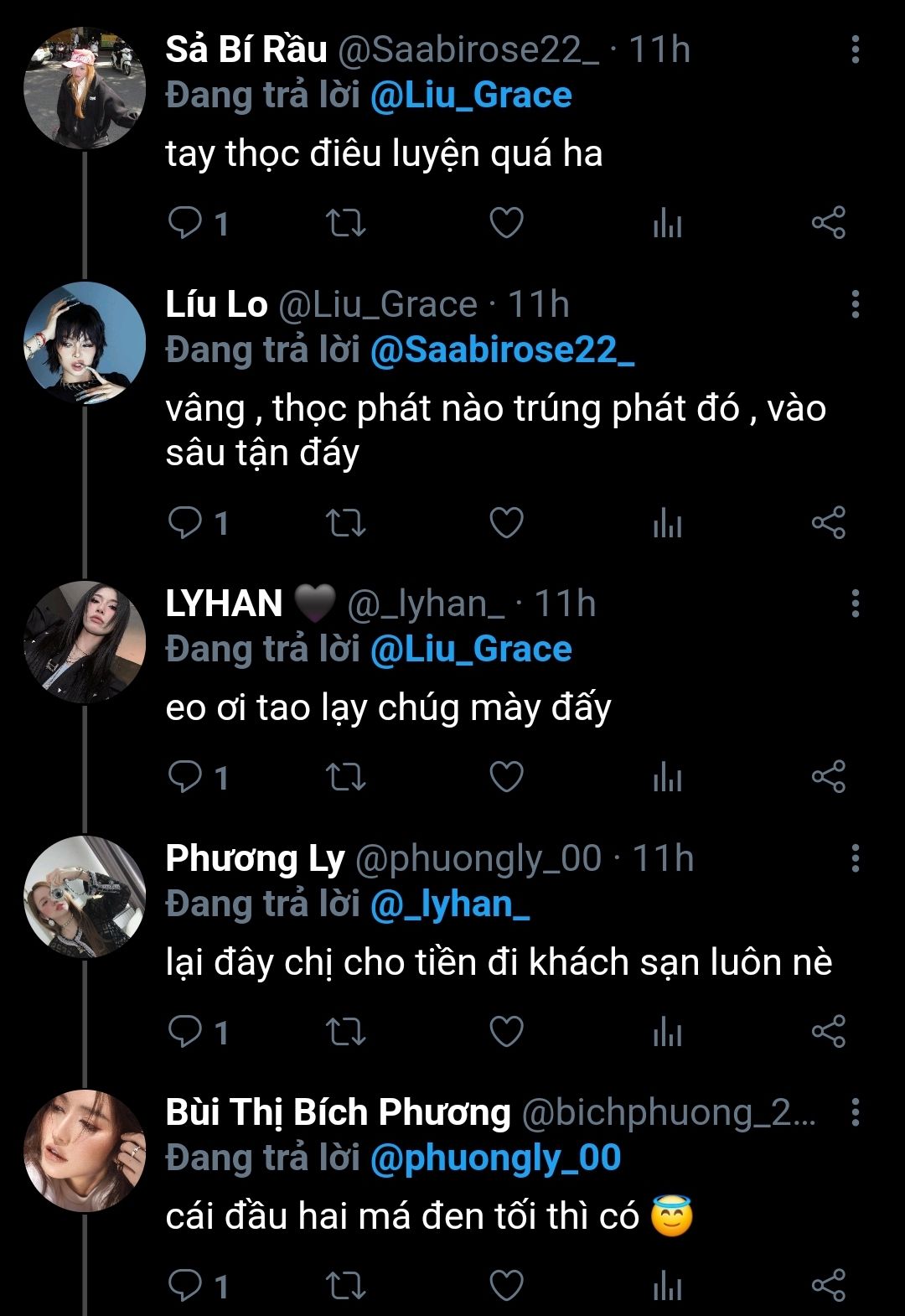The height and width of the screenshot is (1316, 905).
Task: View analytics for LYHAN's reply
Action: (667, 777)
